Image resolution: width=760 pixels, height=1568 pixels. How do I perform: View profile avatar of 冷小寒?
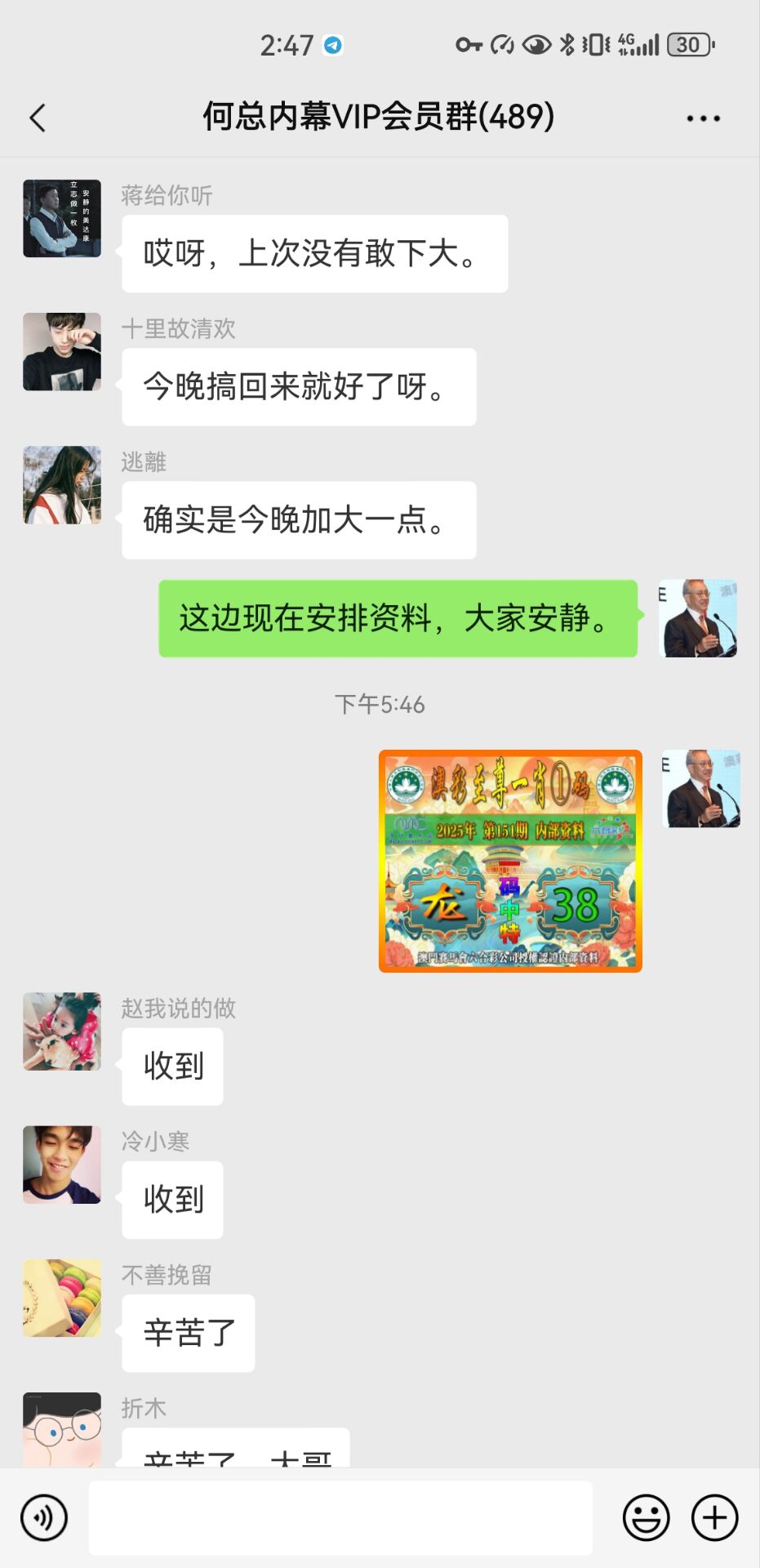(62, 1165)
